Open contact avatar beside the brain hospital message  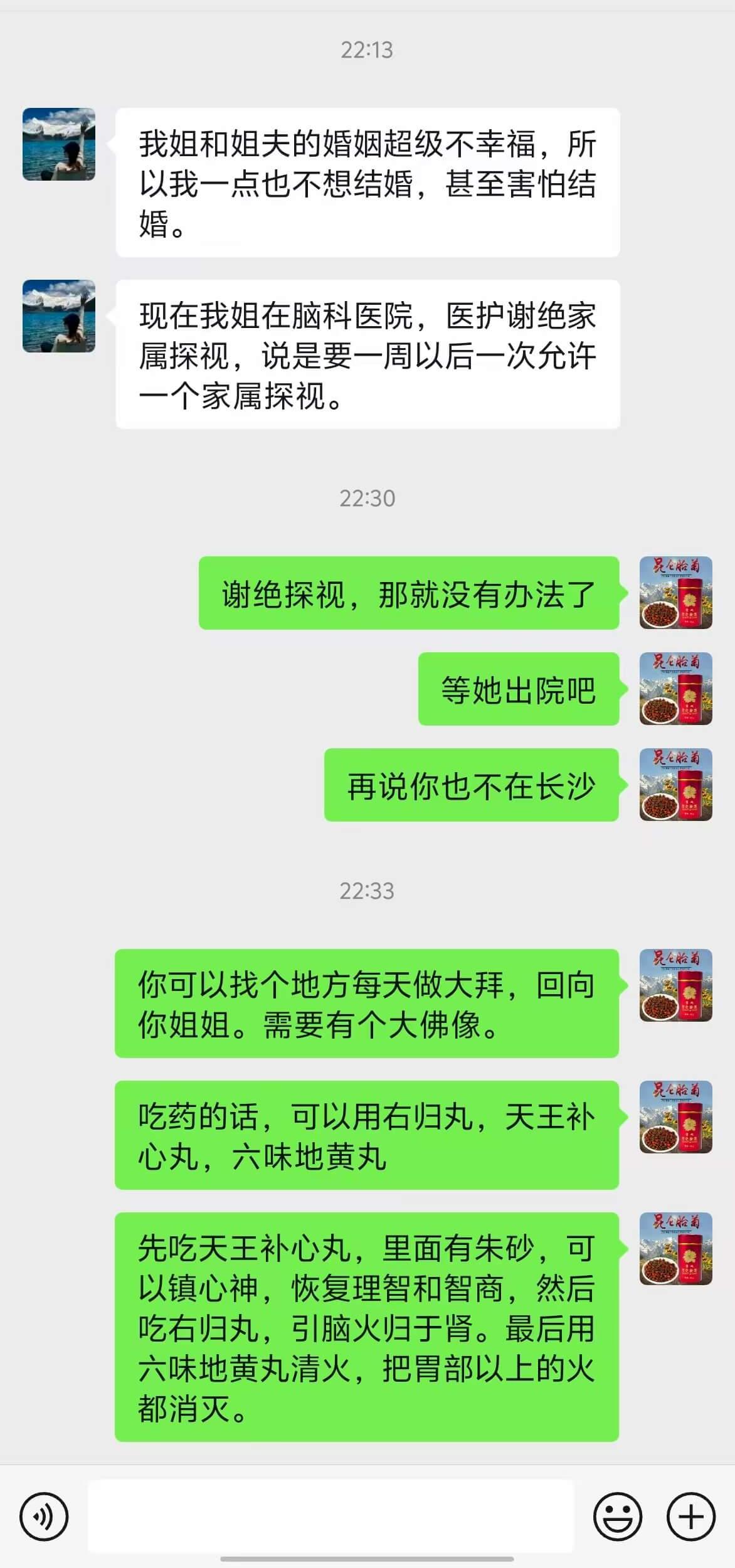click(x=59, y=316)
